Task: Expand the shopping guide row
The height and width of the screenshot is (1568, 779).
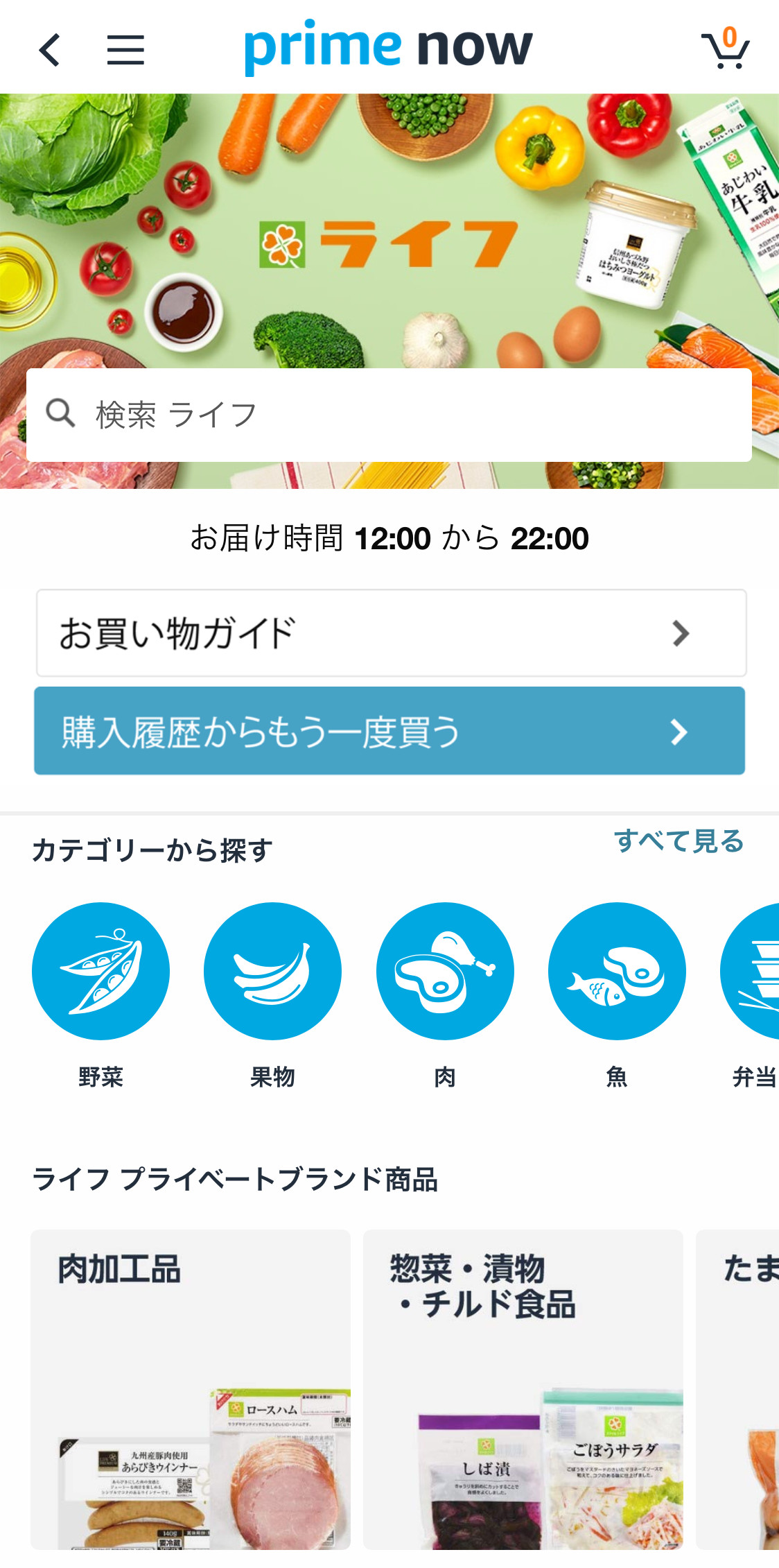Action: (x=388, y=632)
